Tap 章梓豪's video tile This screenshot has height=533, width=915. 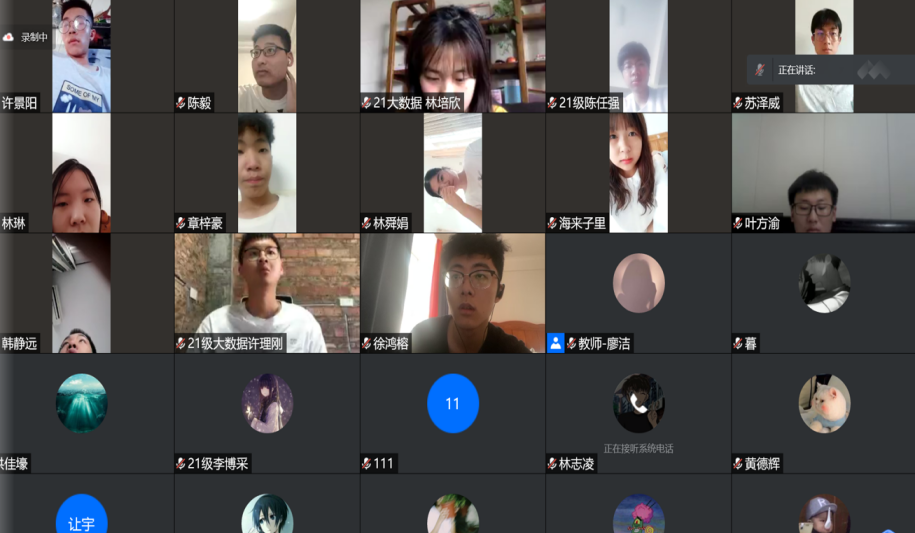coord(267,172)
